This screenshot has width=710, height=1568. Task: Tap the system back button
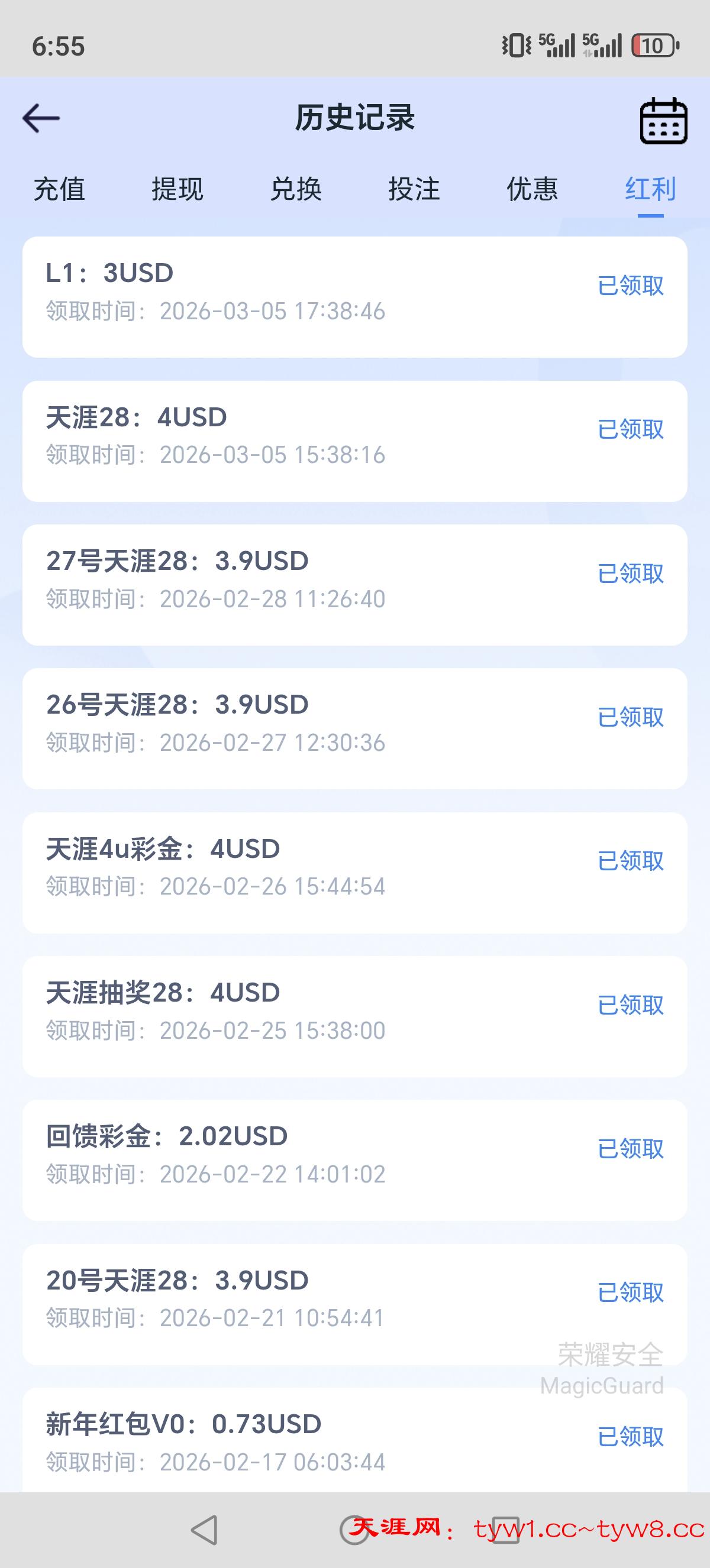click(x=205, y=1530)
